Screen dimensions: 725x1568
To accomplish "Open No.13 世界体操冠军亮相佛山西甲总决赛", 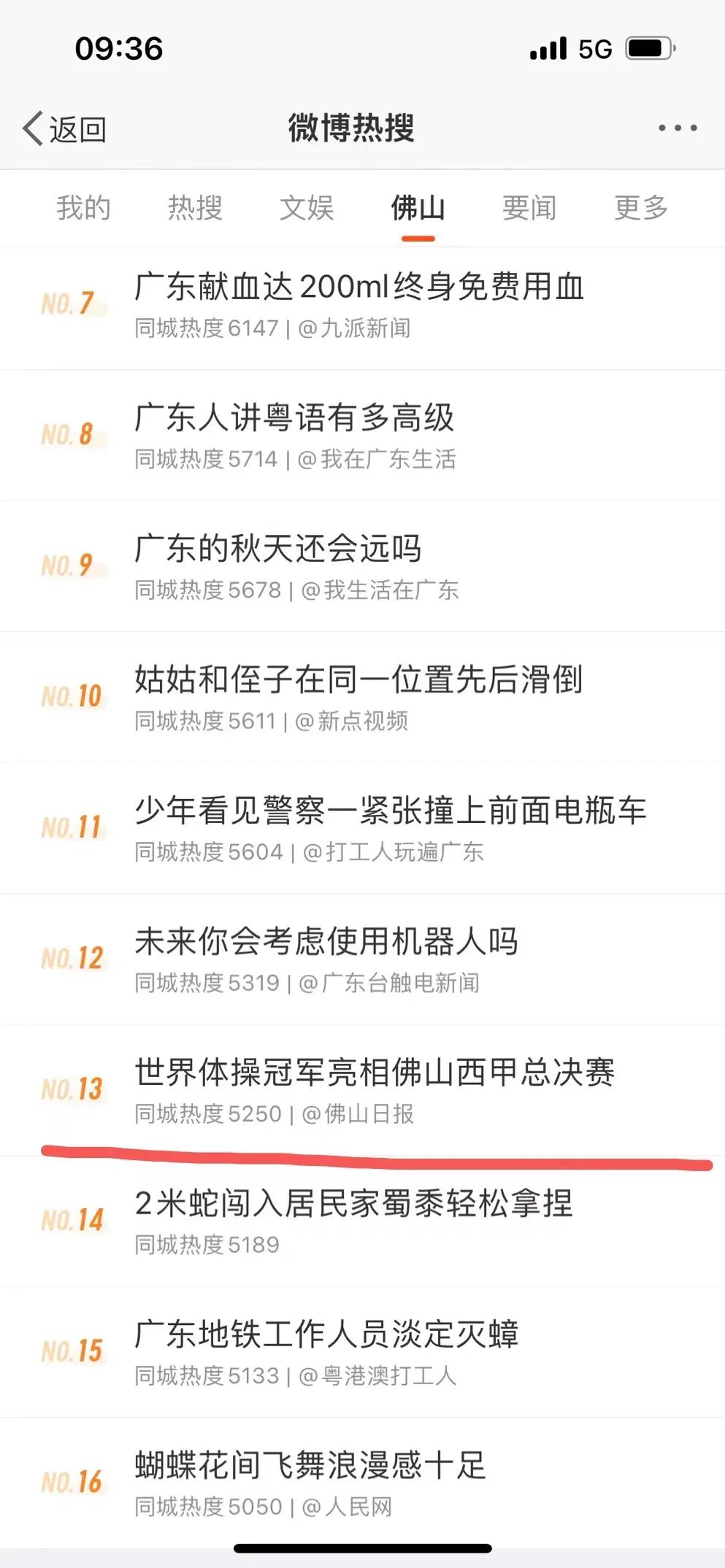I will coord(362,1090).
